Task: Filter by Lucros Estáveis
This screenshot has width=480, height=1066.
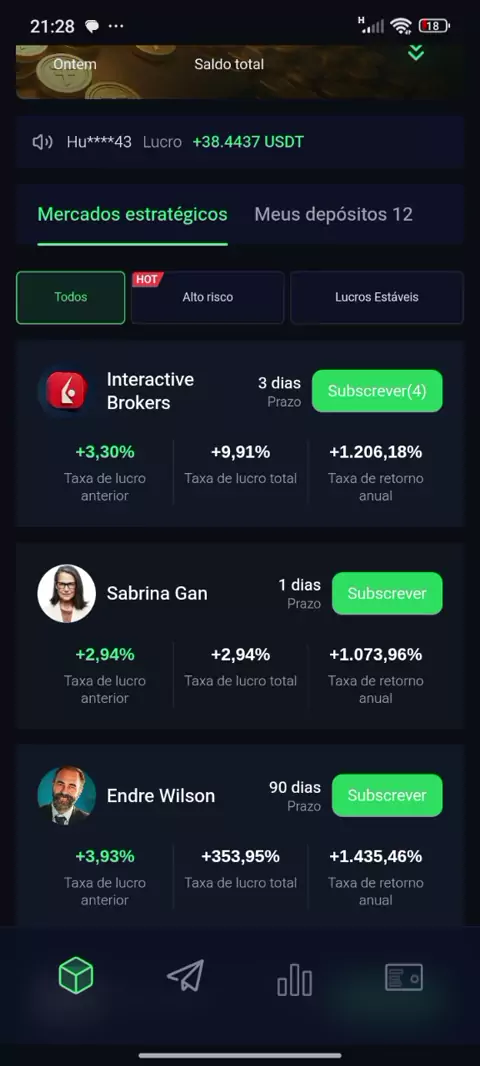Action: pos(377,298)
